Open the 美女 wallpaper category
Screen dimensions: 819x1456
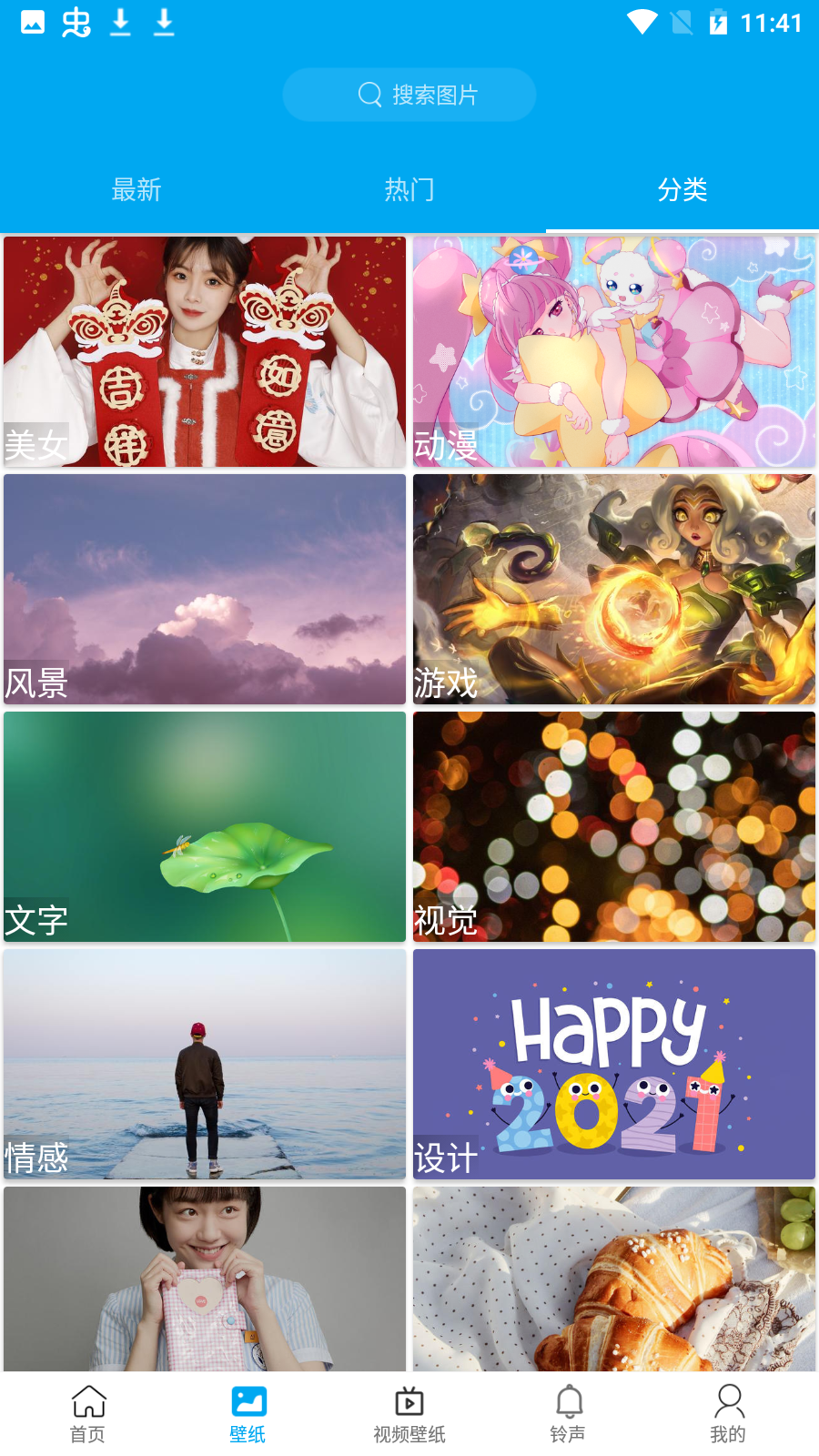coord(205,352)
